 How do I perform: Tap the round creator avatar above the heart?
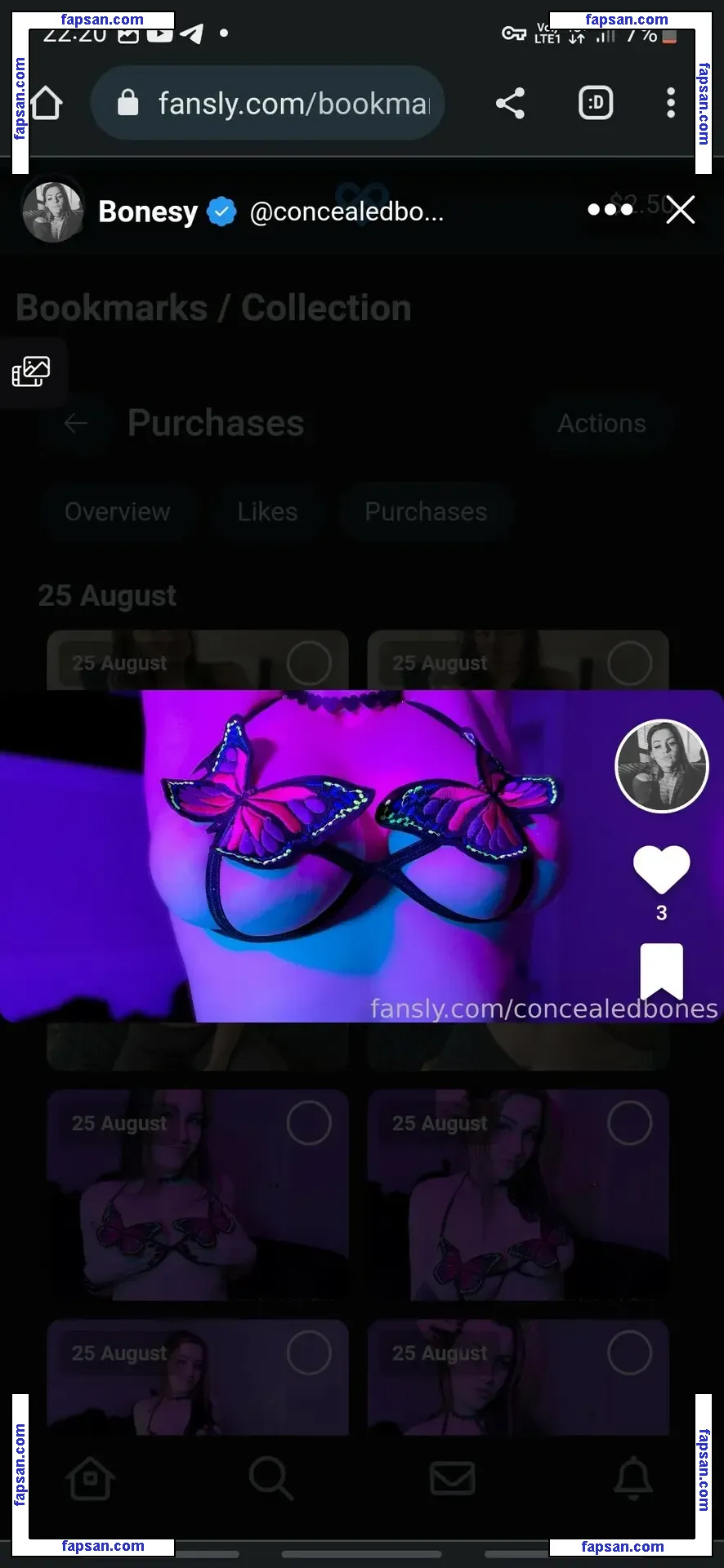661,766
